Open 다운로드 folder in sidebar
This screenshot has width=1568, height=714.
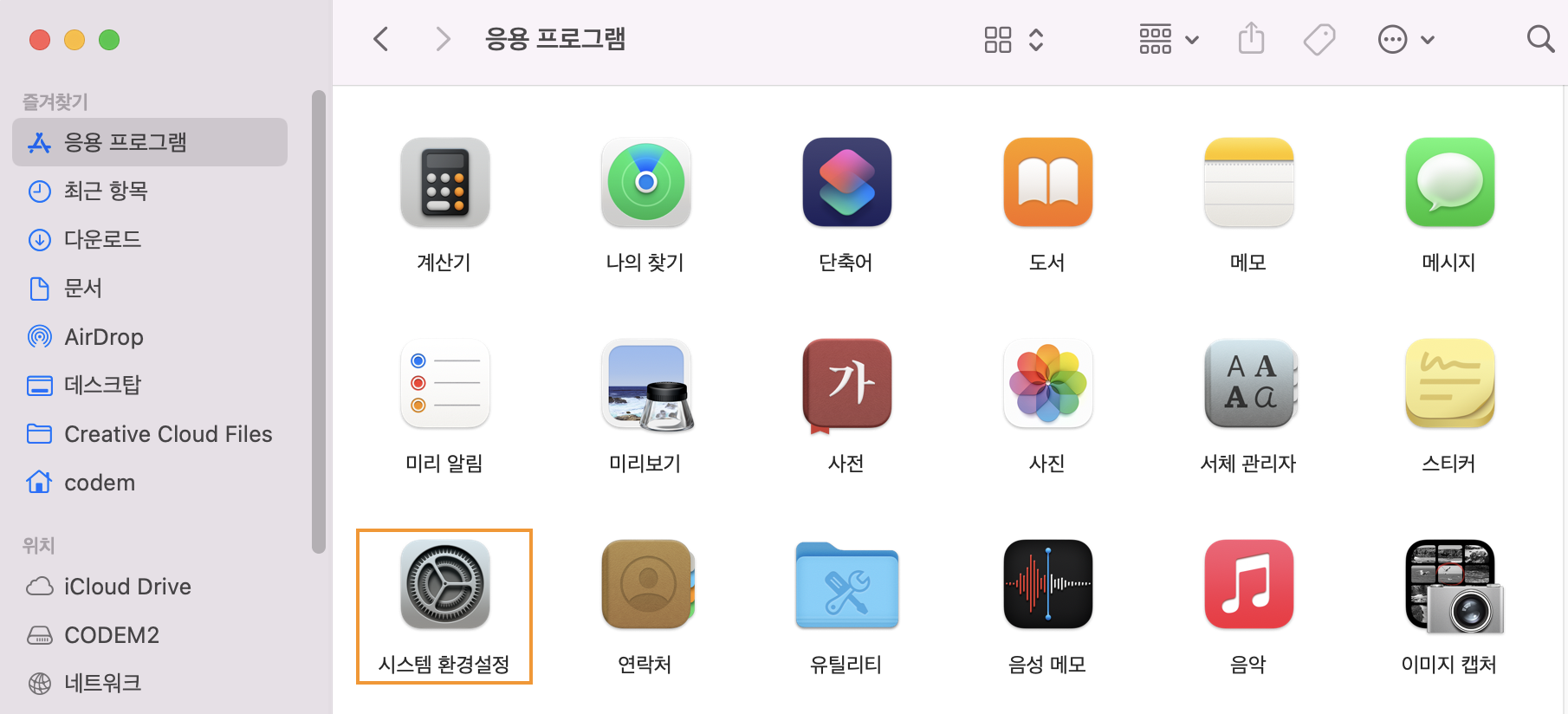pyautogui.click(x=102, y=239)
